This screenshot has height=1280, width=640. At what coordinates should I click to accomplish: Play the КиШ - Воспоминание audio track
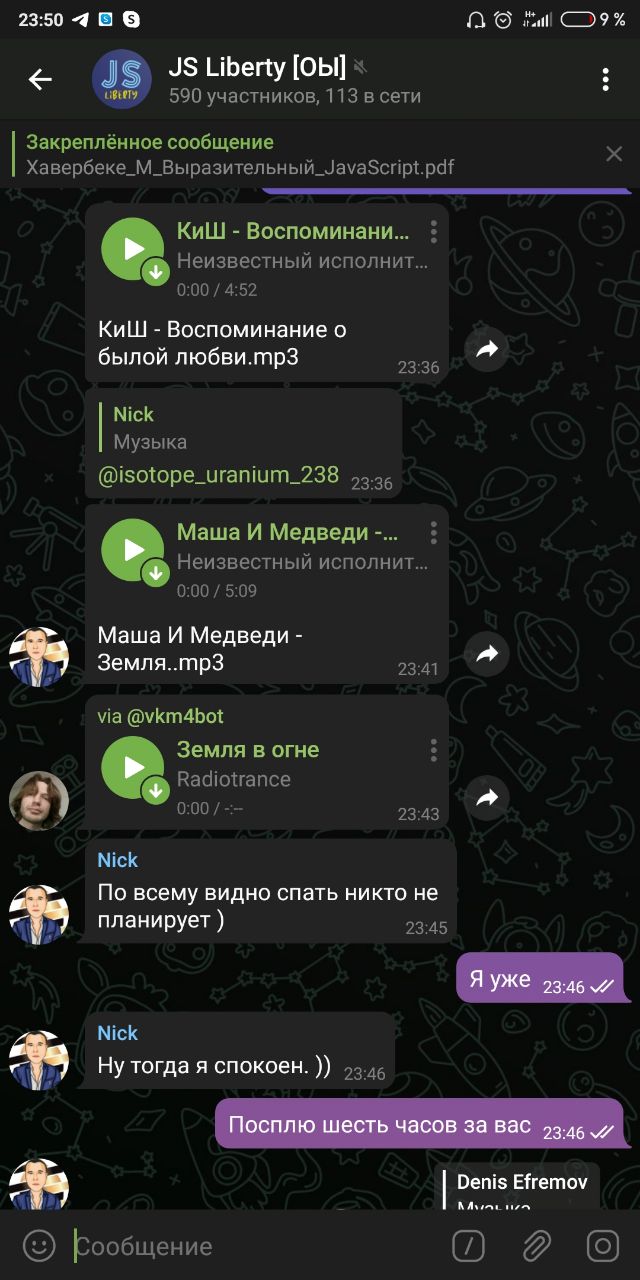click(x=133, y=249)
